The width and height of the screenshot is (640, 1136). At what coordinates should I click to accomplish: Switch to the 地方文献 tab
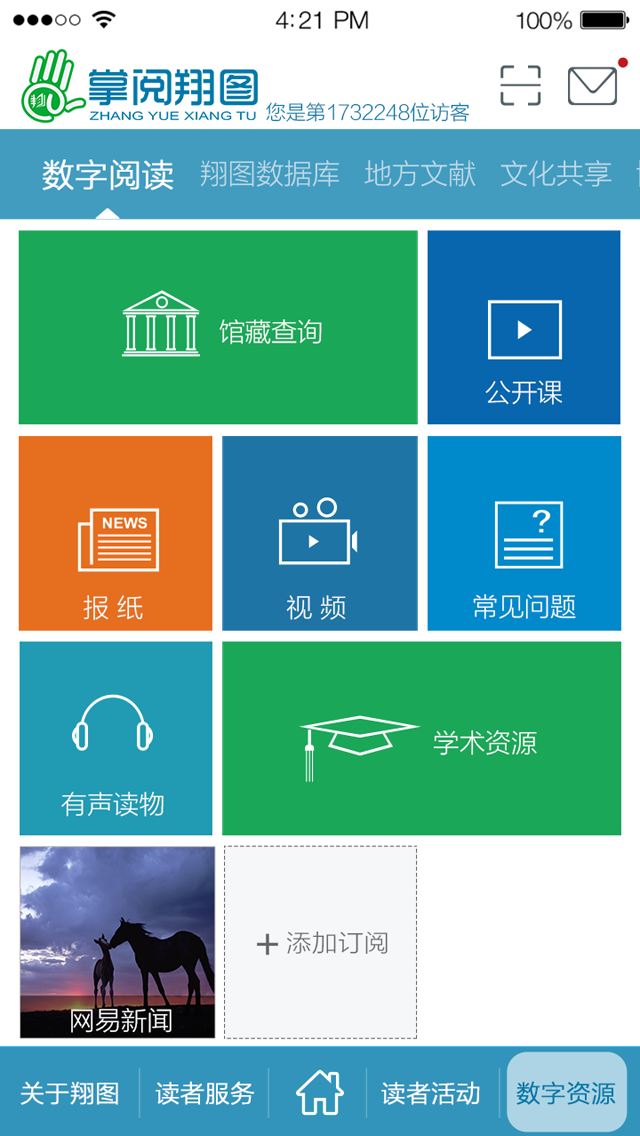tap(420, 174)
